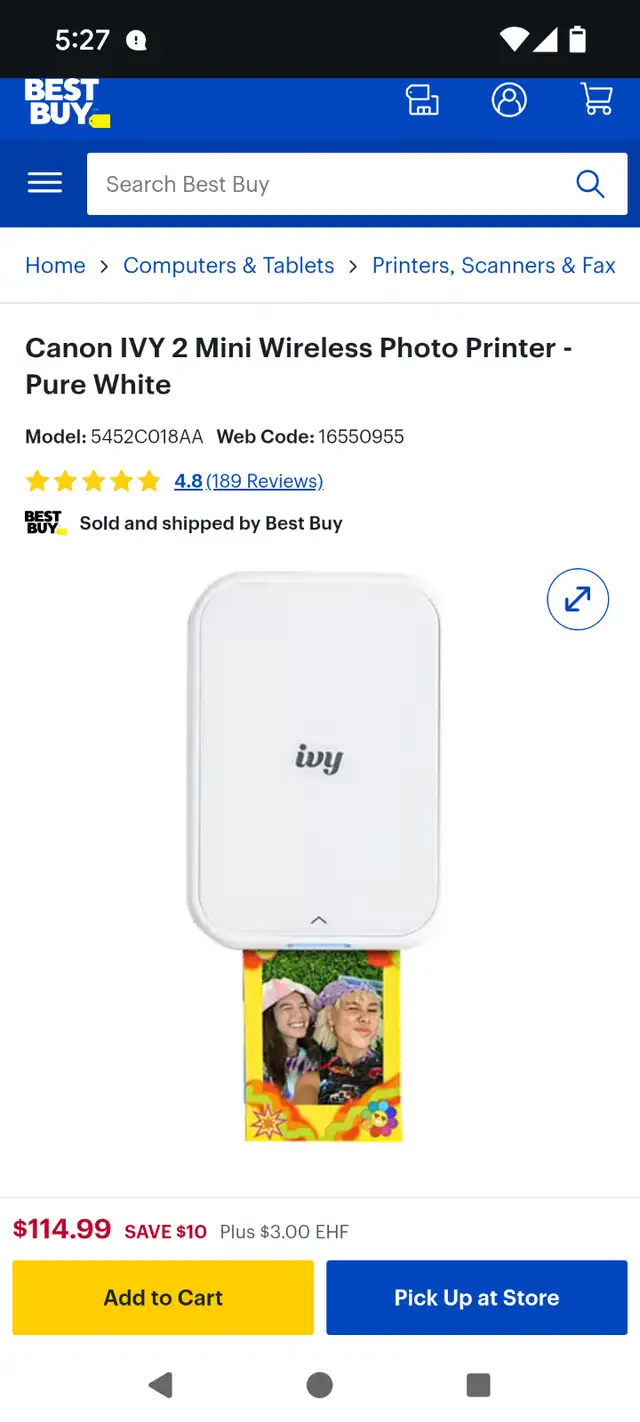
Task: Open the store locator icon
Action: pos(422,100)
